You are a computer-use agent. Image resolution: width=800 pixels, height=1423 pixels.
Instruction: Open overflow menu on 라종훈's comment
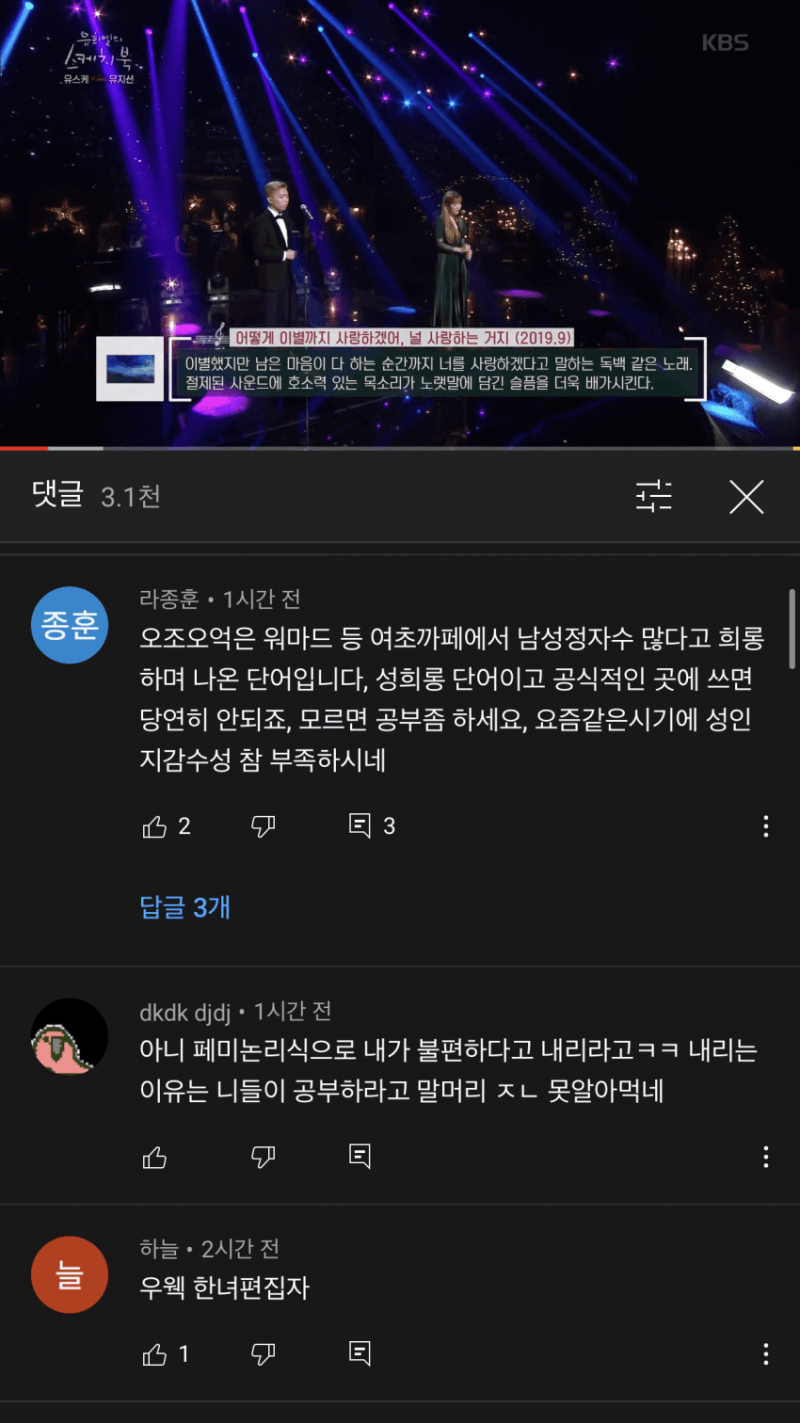pyautogui.click(x=765, y=826)
